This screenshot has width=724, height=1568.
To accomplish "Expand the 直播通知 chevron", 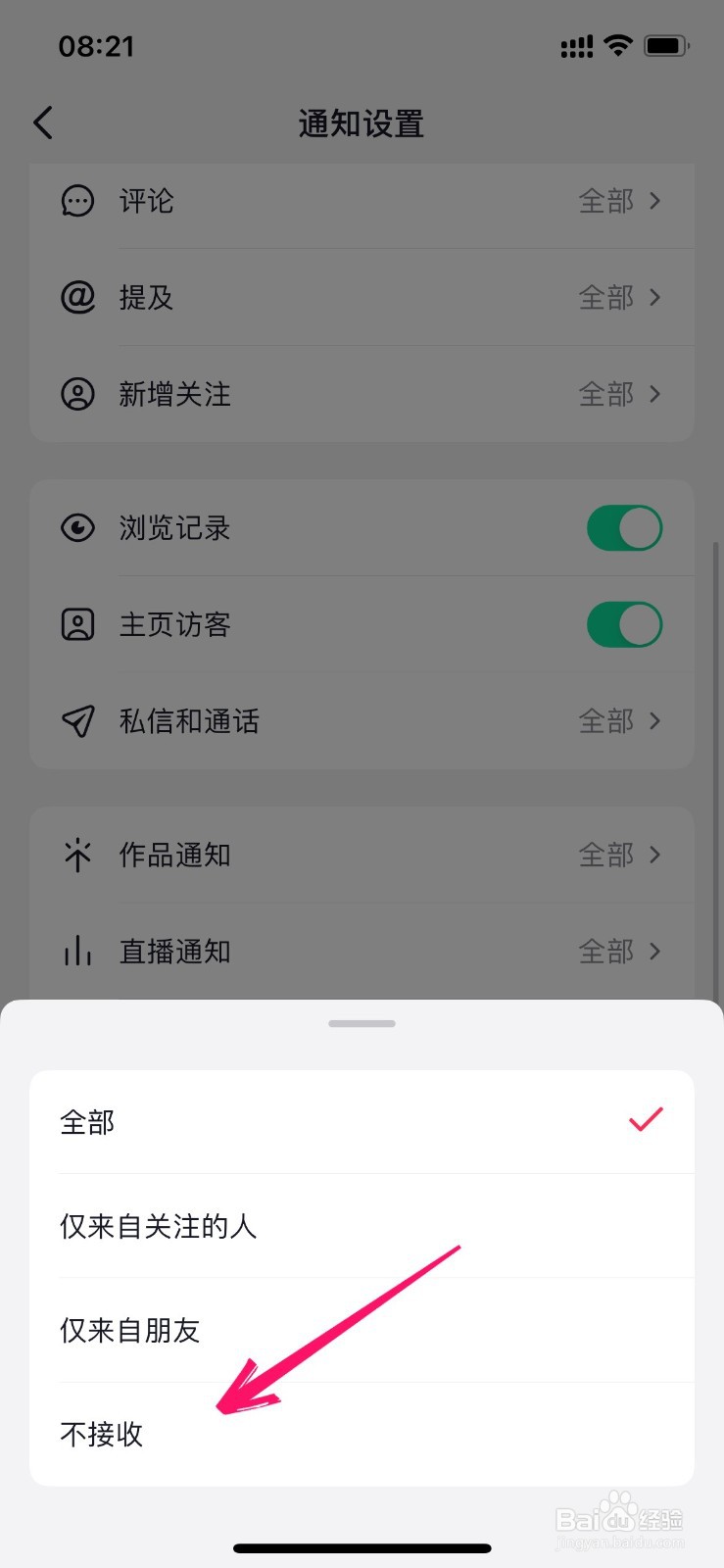I will 654,950.
